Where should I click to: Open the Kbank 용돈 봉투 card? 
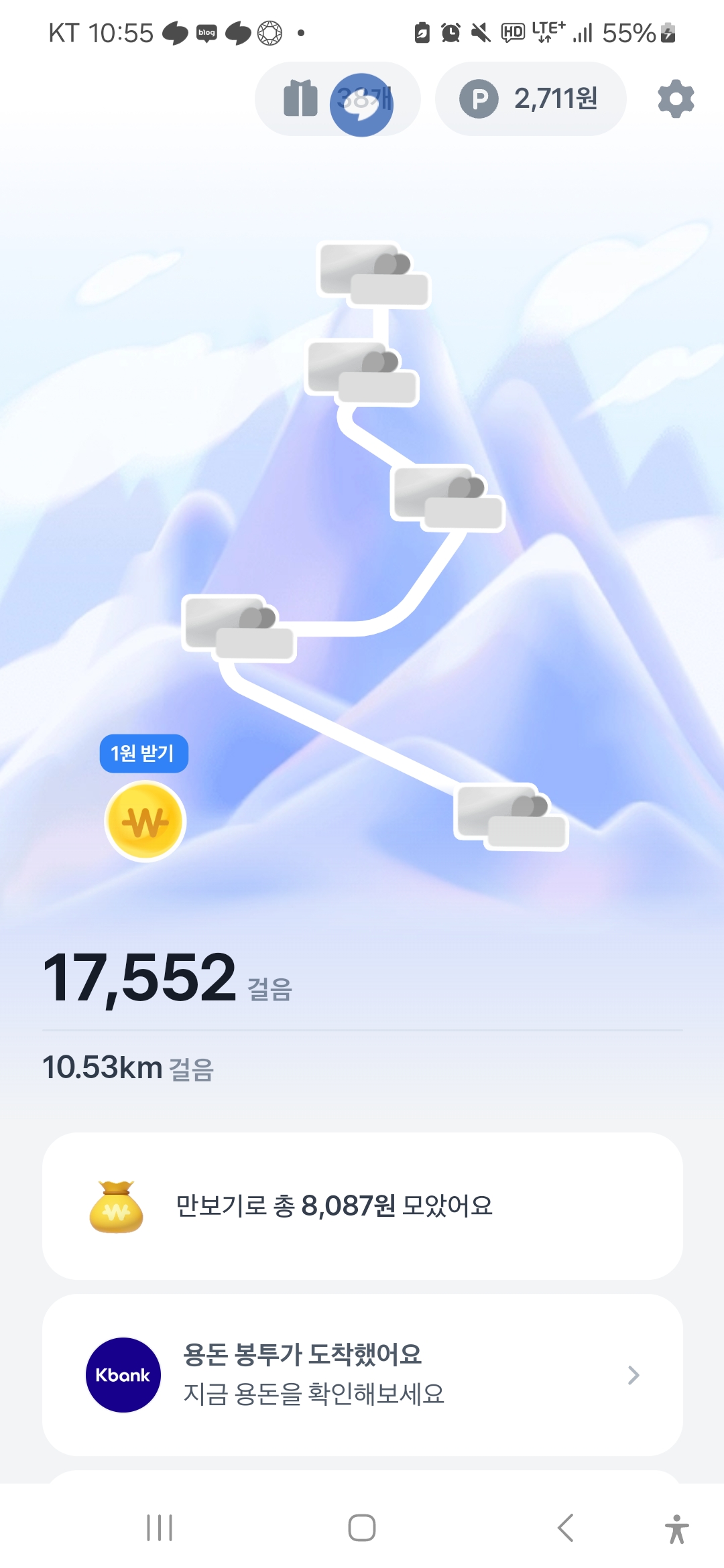click(362, 1374)
